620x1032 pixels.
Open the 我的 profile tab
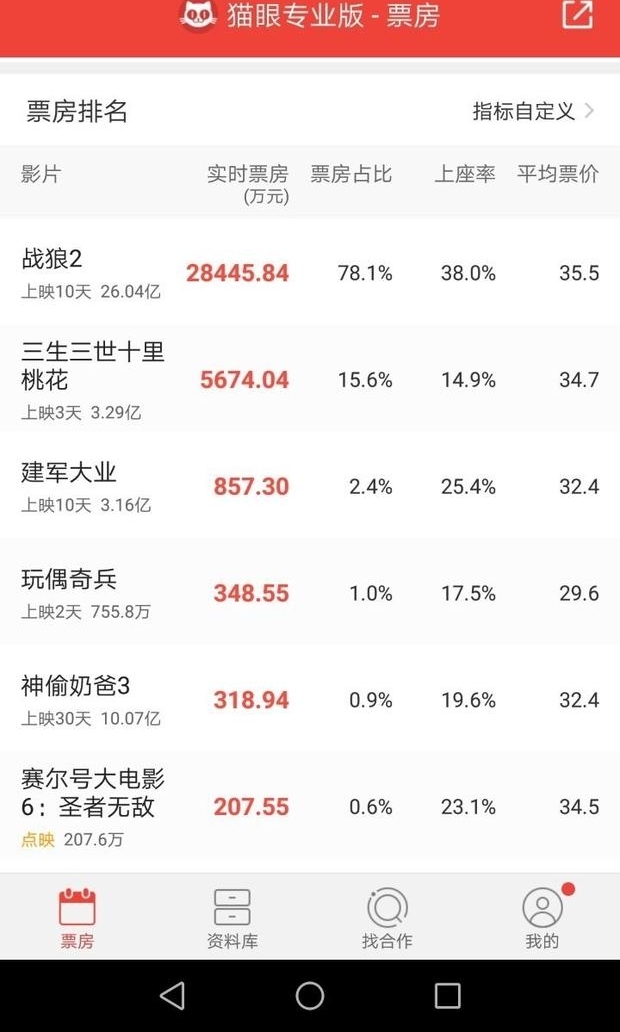(542, 918)
